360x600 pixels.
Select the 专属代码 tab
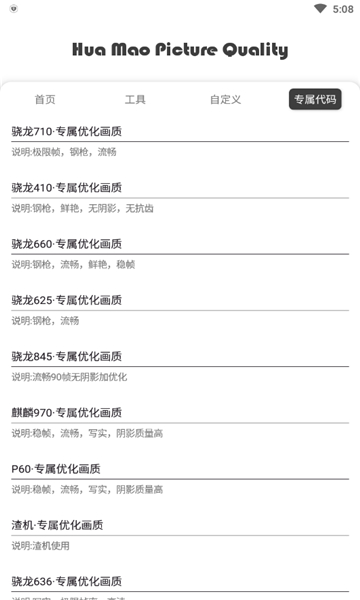[x=315, y=99]
